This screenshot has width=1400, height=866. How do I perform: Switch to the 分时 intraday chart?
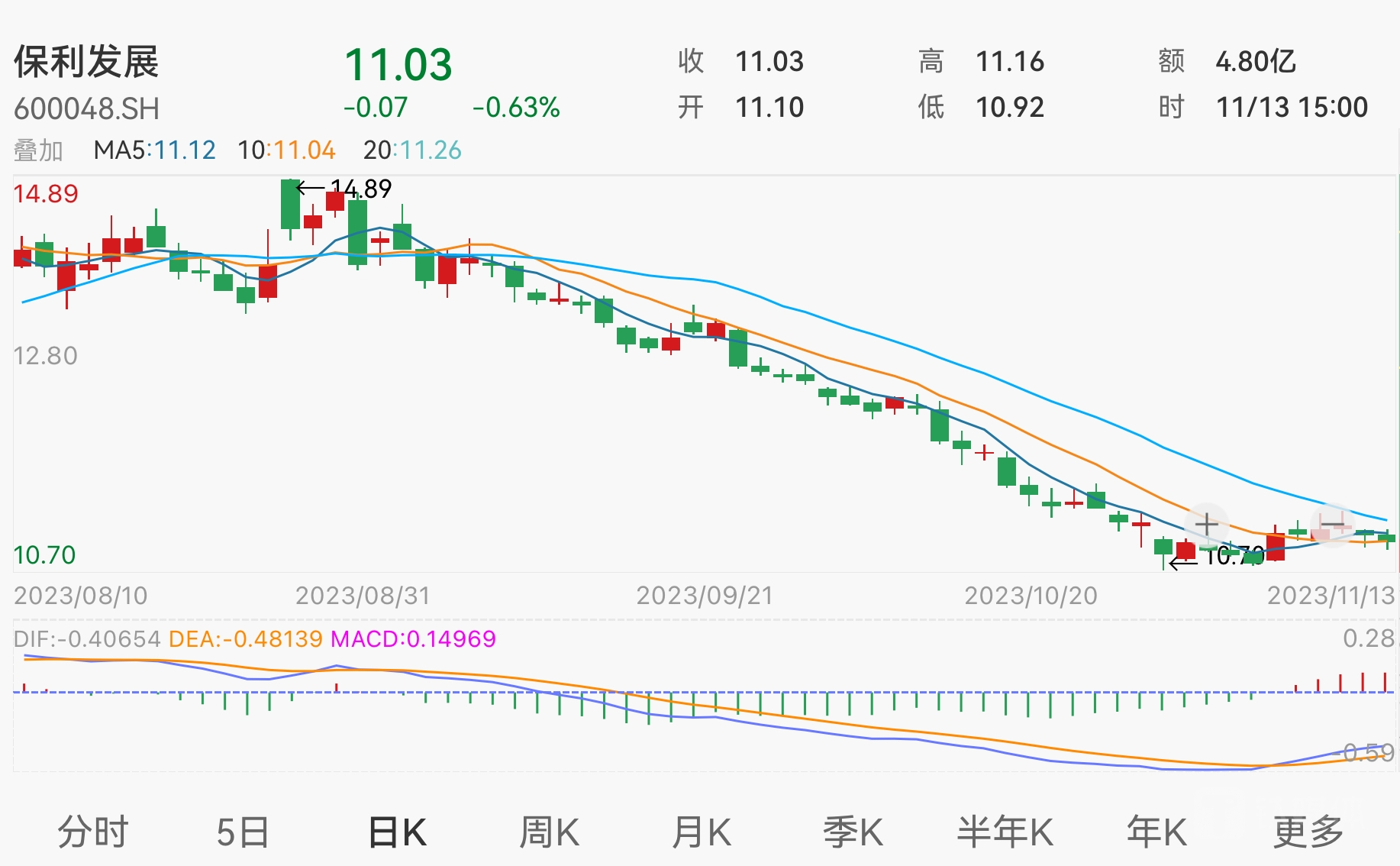[92, 832]
